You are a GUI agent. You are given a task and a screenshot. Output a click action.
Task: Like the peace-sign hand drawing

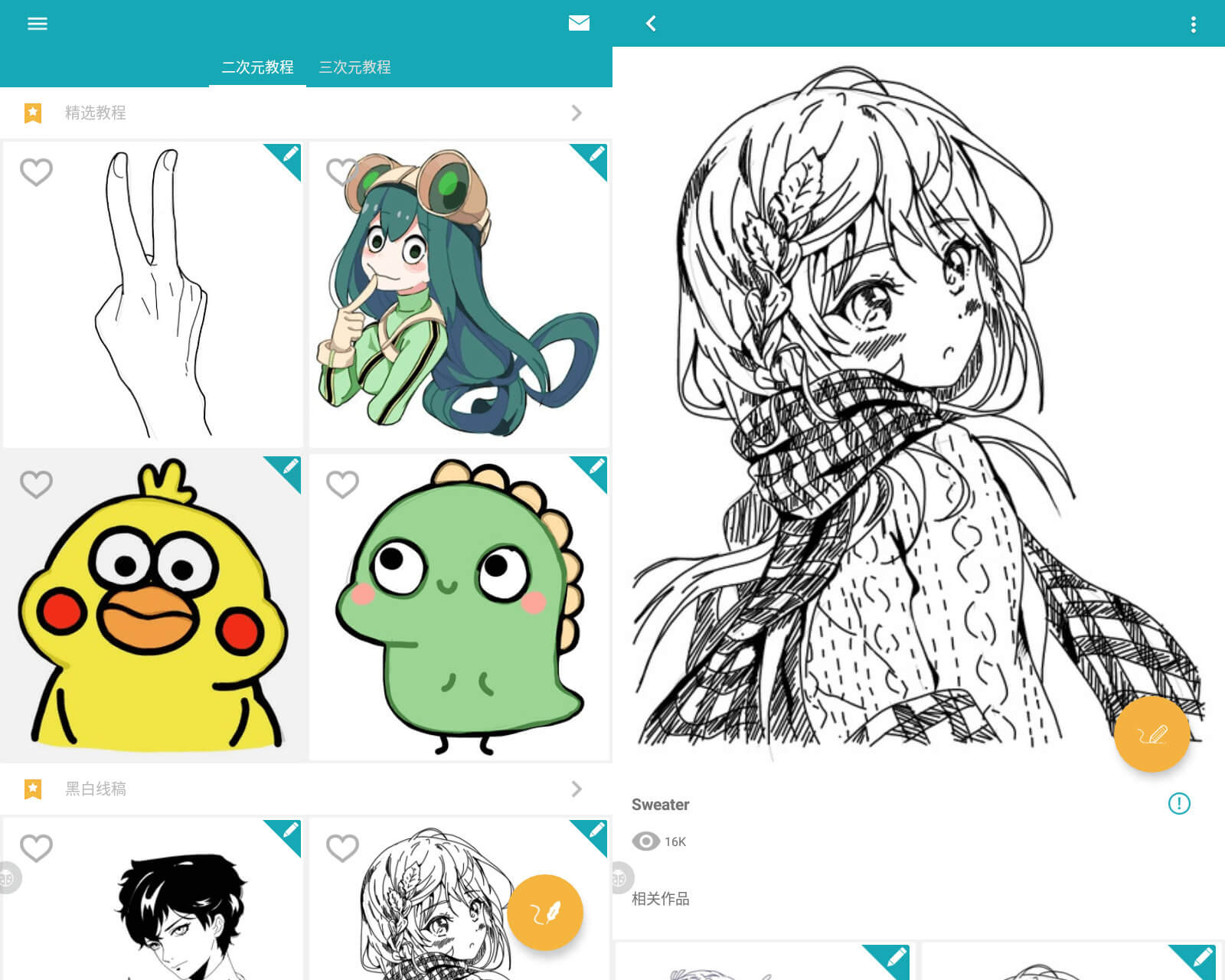(36, 172)
